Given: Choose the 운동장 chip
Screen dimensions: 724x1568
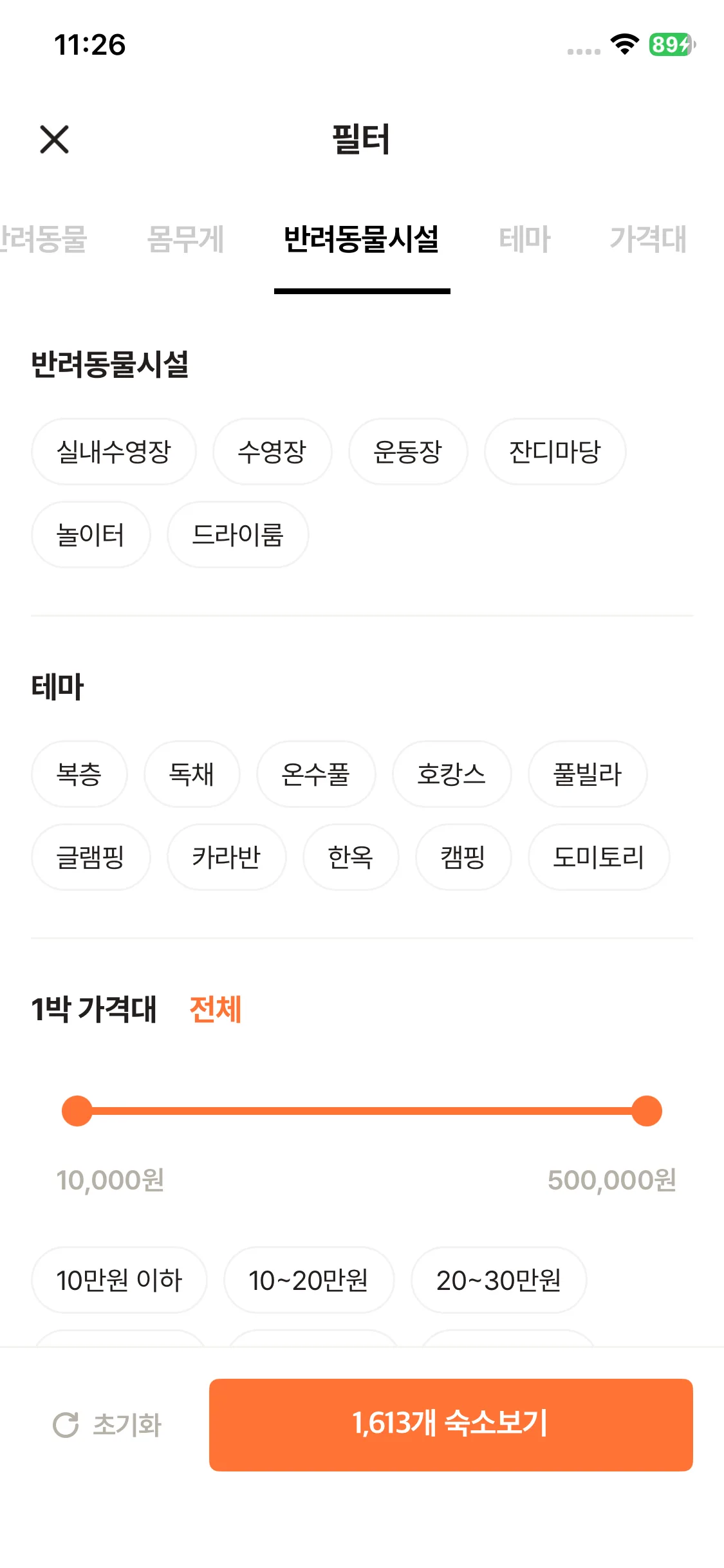Looking at the screenshot, I should pos(408,451).
